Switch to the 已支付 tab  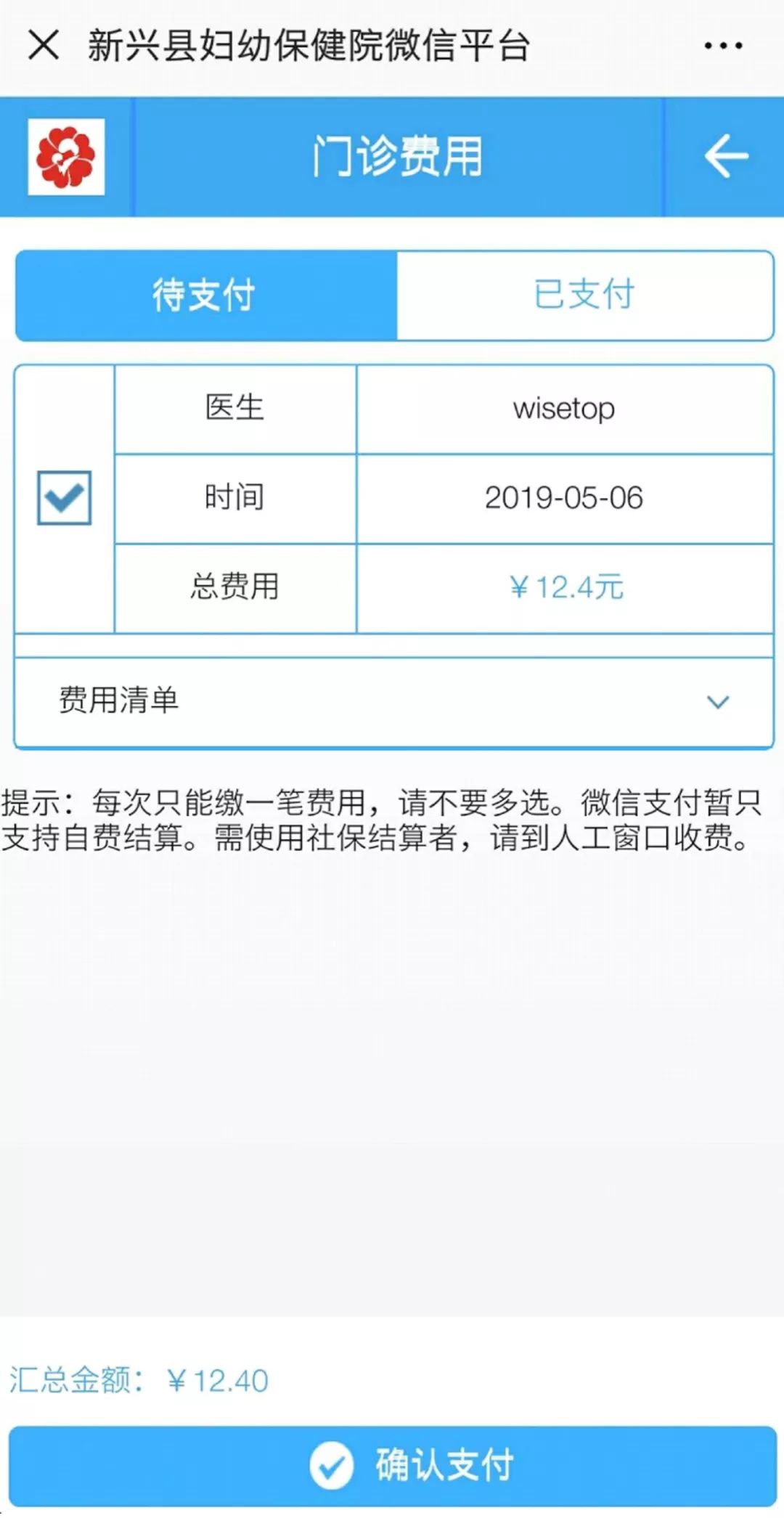[x=584, y=295]
